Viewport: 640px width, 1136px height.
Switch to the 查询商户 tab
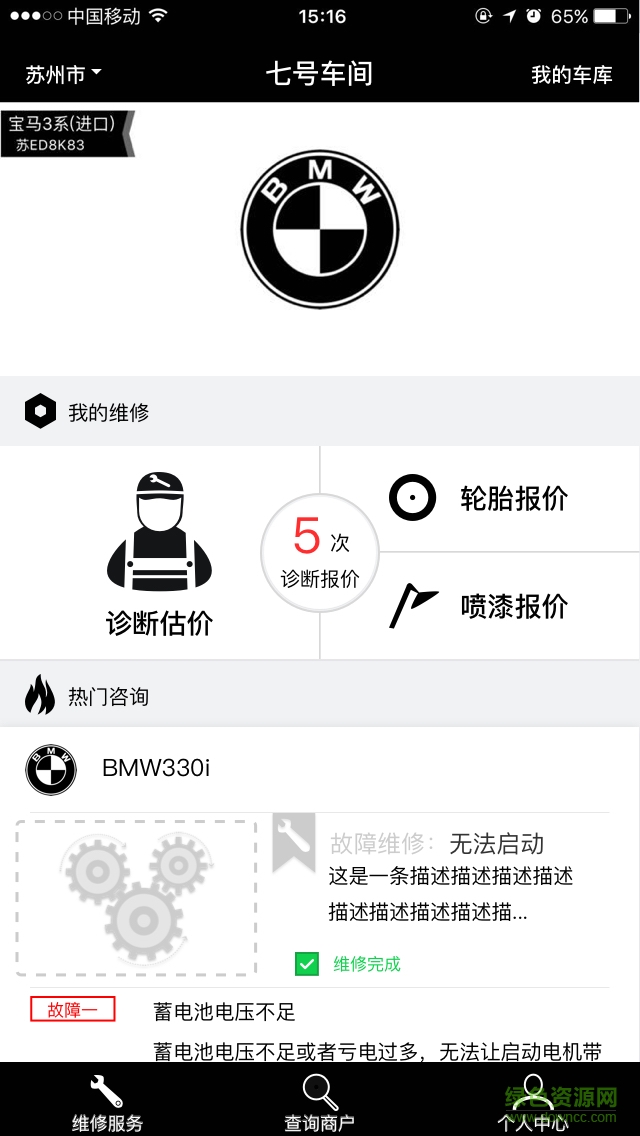(x=319, y=1102)
